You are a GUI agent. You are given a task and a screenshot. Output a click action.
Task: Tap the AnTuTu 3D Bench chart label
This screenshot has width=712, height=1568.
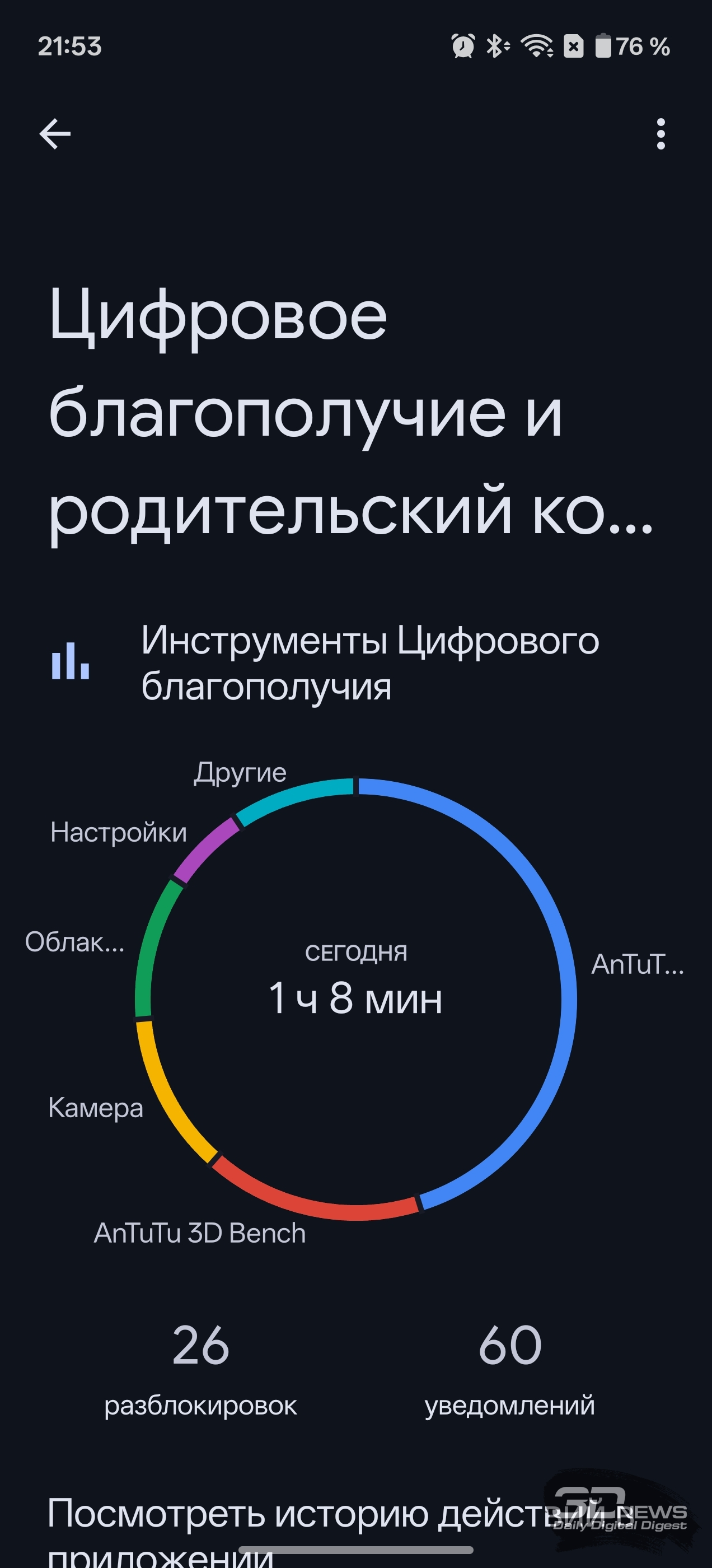click(x=200, y=1234)
